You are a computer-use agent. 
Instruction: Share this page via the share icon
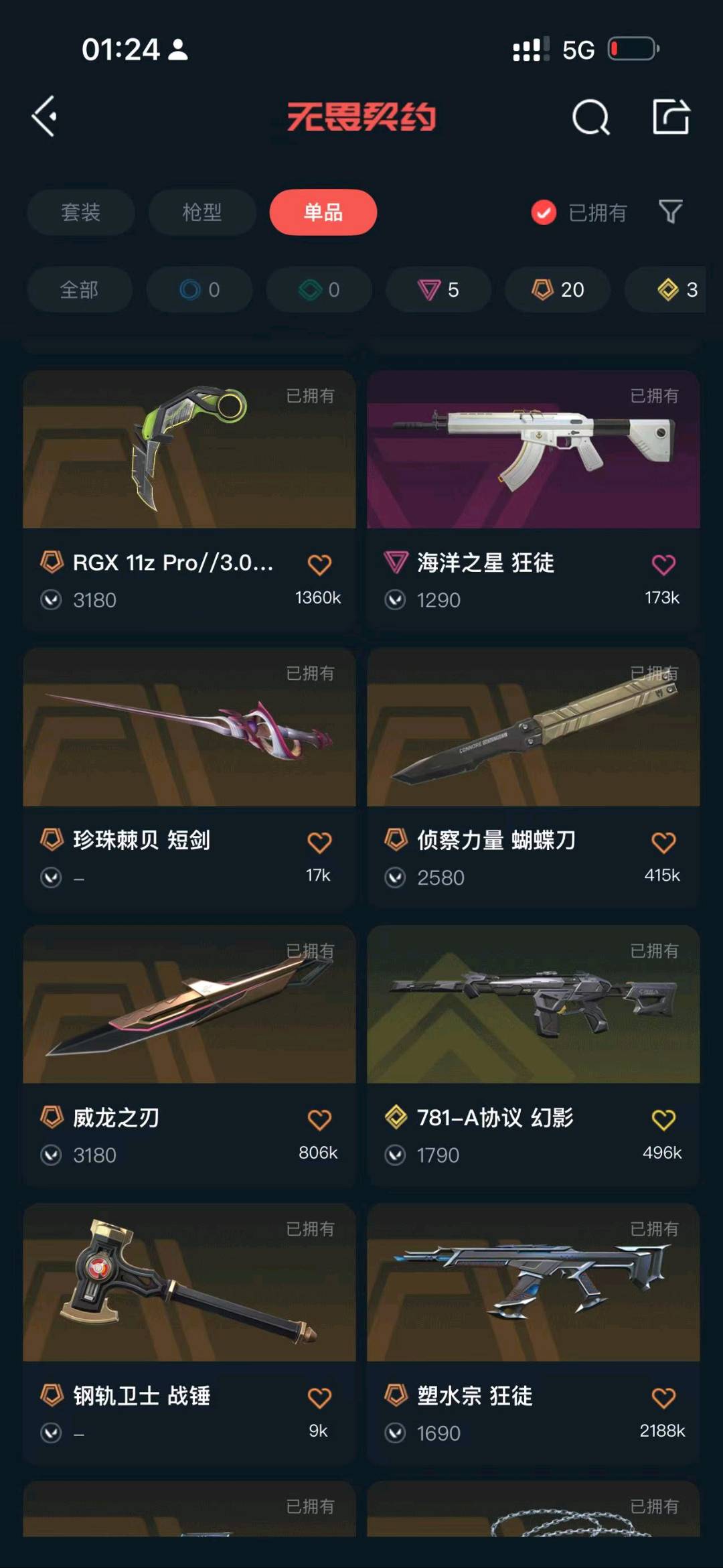point(671,117)
